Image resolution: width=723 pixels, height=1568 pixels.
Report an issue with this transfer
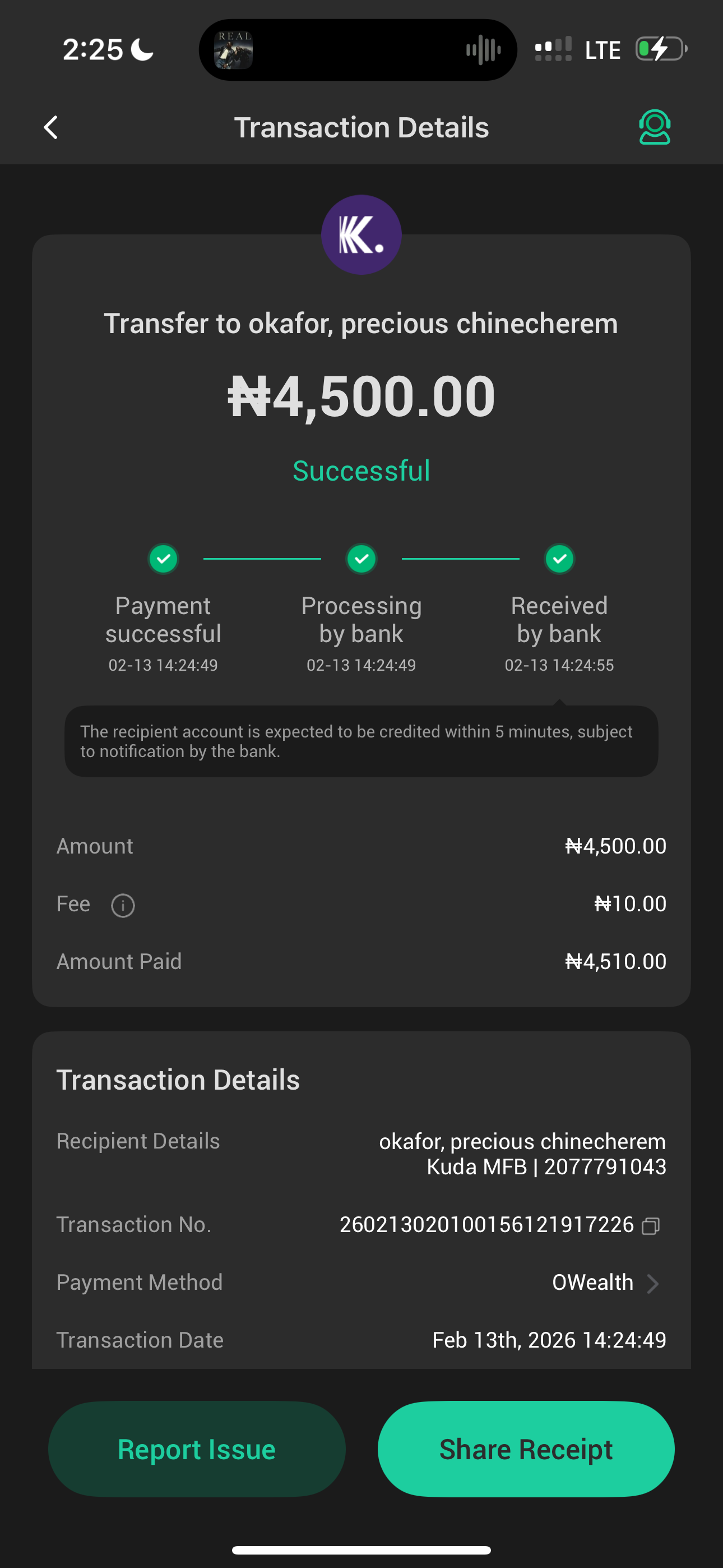[x=197, y=1449]
